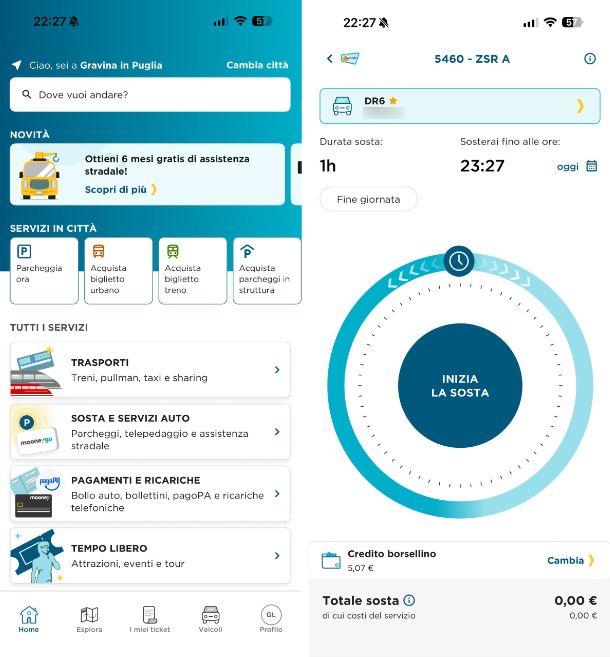Open the 'Scopri di più' roadside assistance offer

121,189
